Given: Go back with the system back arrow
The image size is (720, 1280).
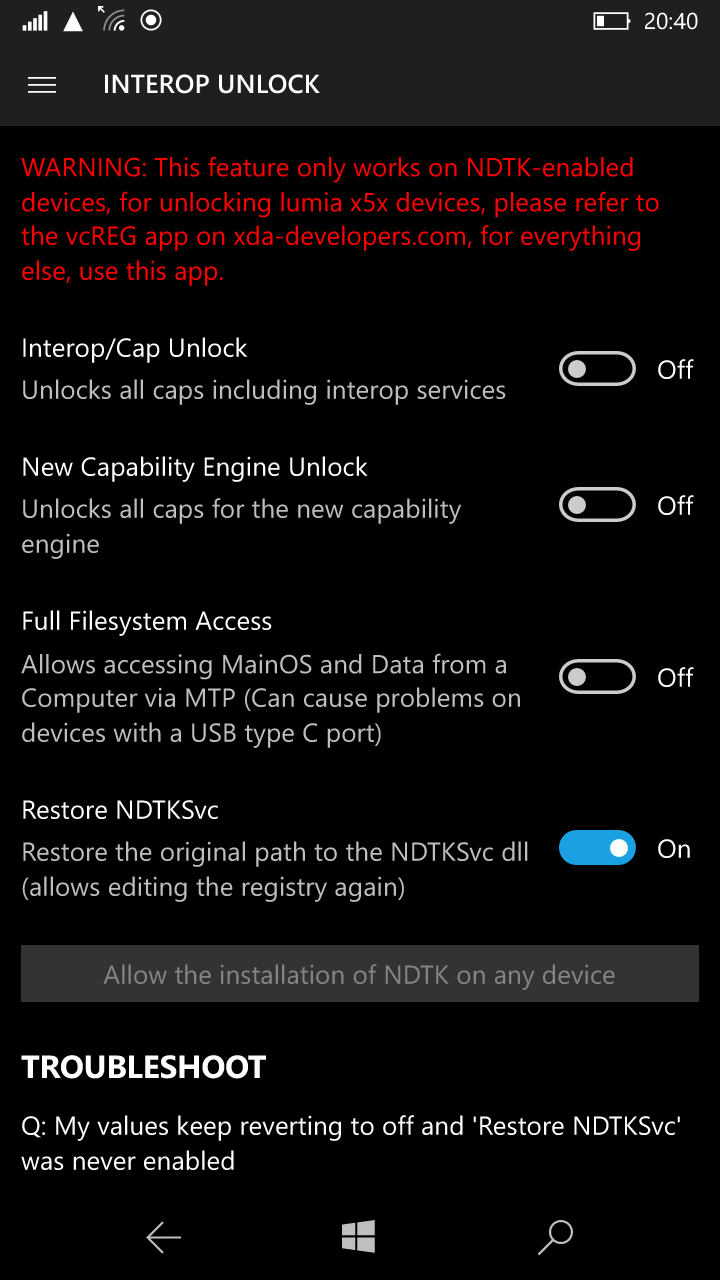Looking at the screenshot, I should click(x=164, y=1238).
